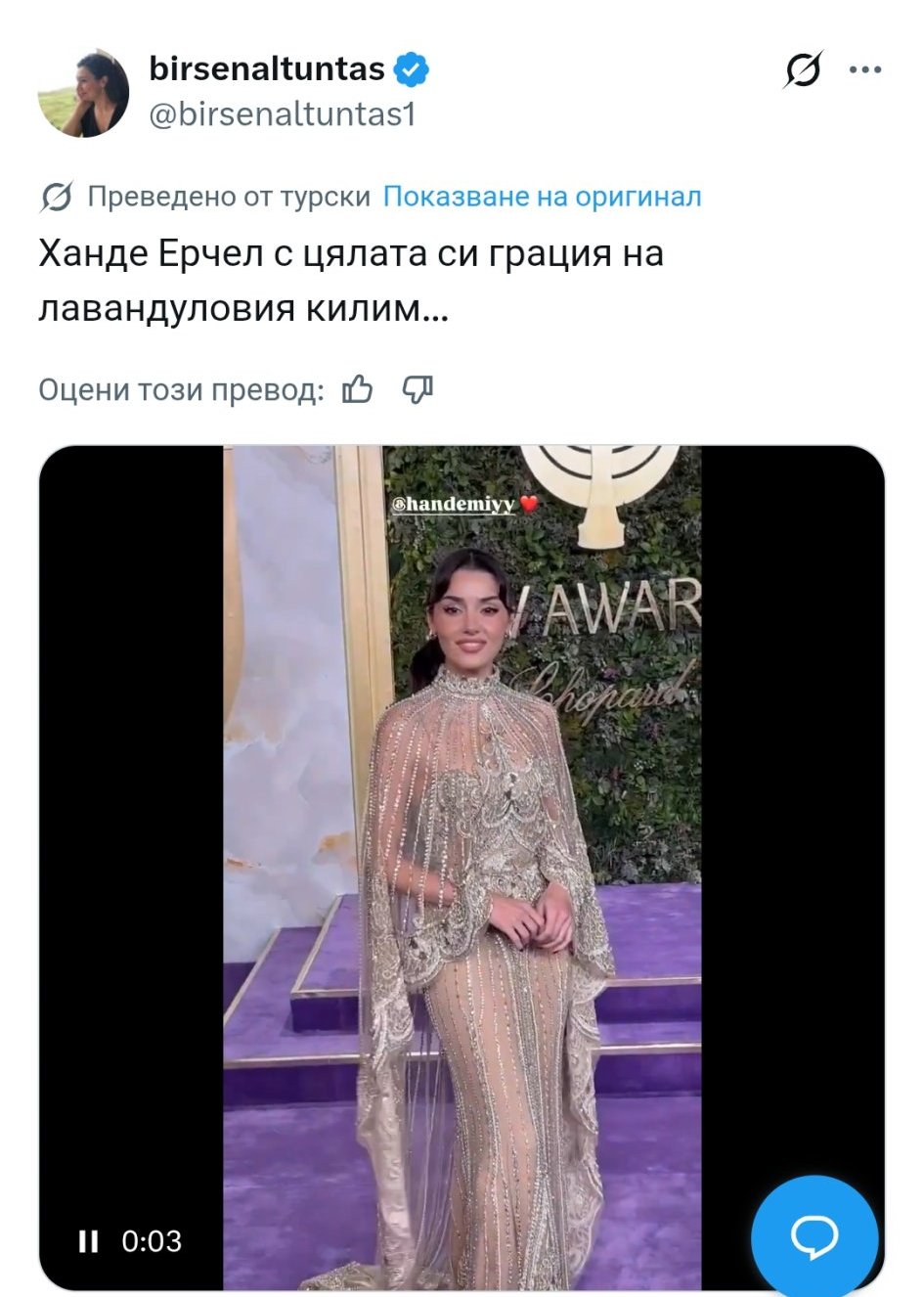Pause the playing video
Screen dimensions: 924x1297
tap(89, 1241)
